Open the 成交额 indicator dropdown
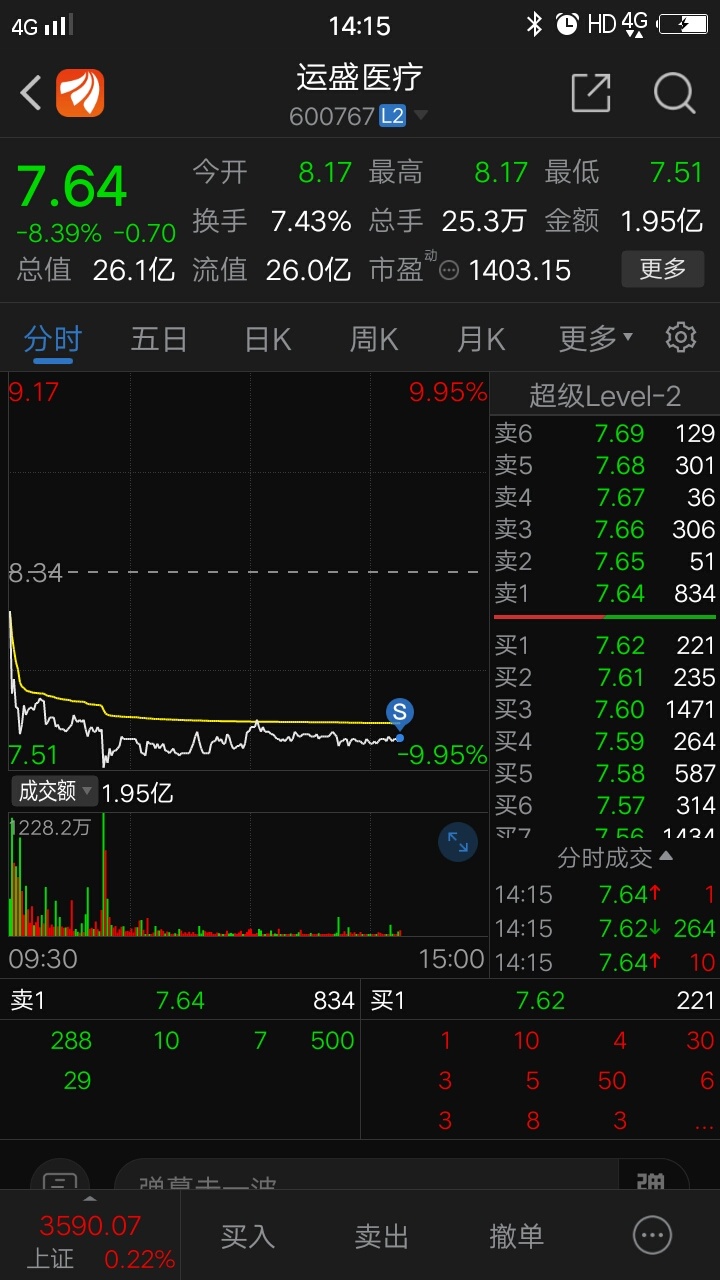The height and width of the screenshot is (1280, 720). [55, 791]
